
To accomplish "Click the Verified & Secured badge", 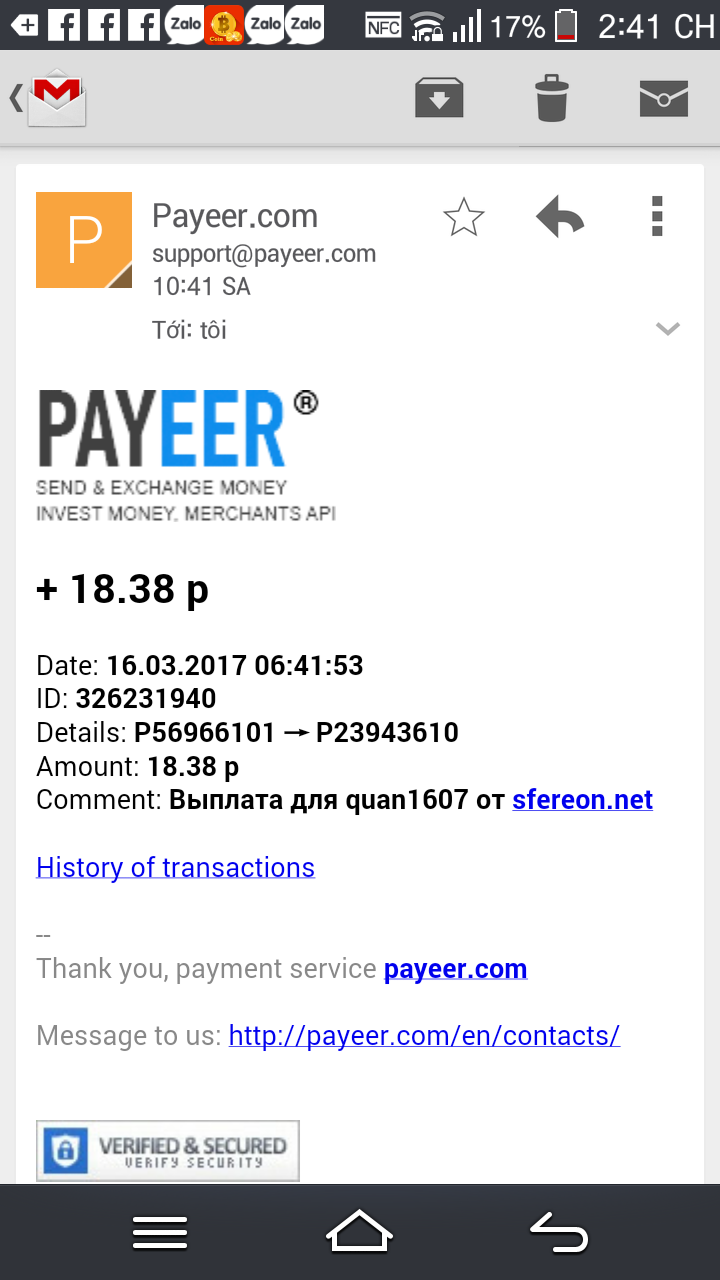I will coord(167,1150).
